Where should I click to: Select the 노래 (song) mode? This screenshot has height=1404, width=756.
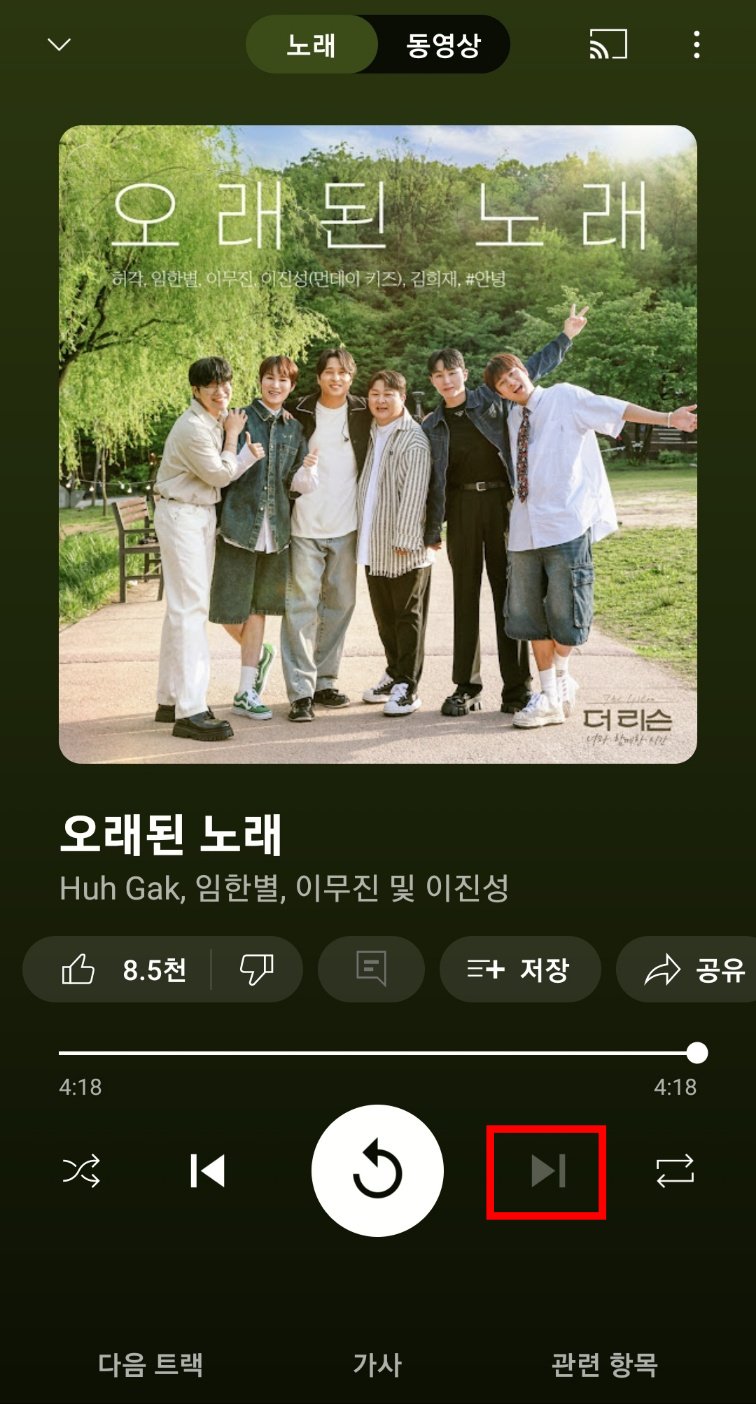[312, 44]
